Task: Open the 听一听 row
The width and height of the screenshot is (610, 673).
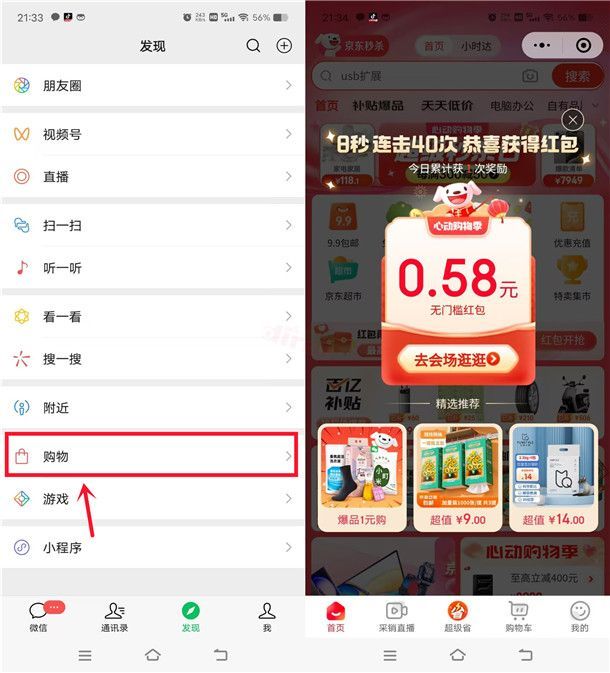Action: click(150, 268)
